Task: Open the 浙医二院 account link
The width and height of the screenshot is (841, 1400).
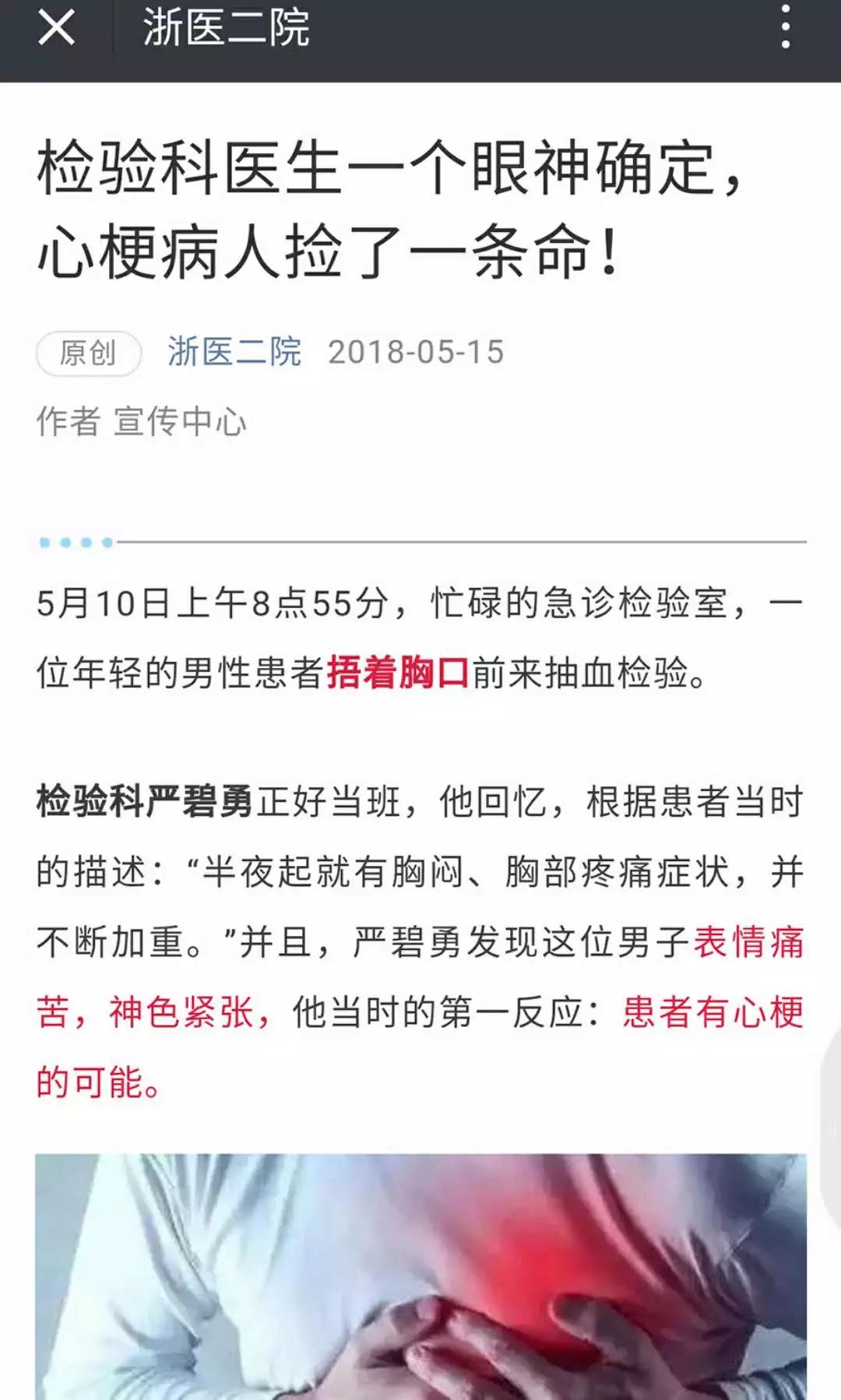Action: click(234, 352)
